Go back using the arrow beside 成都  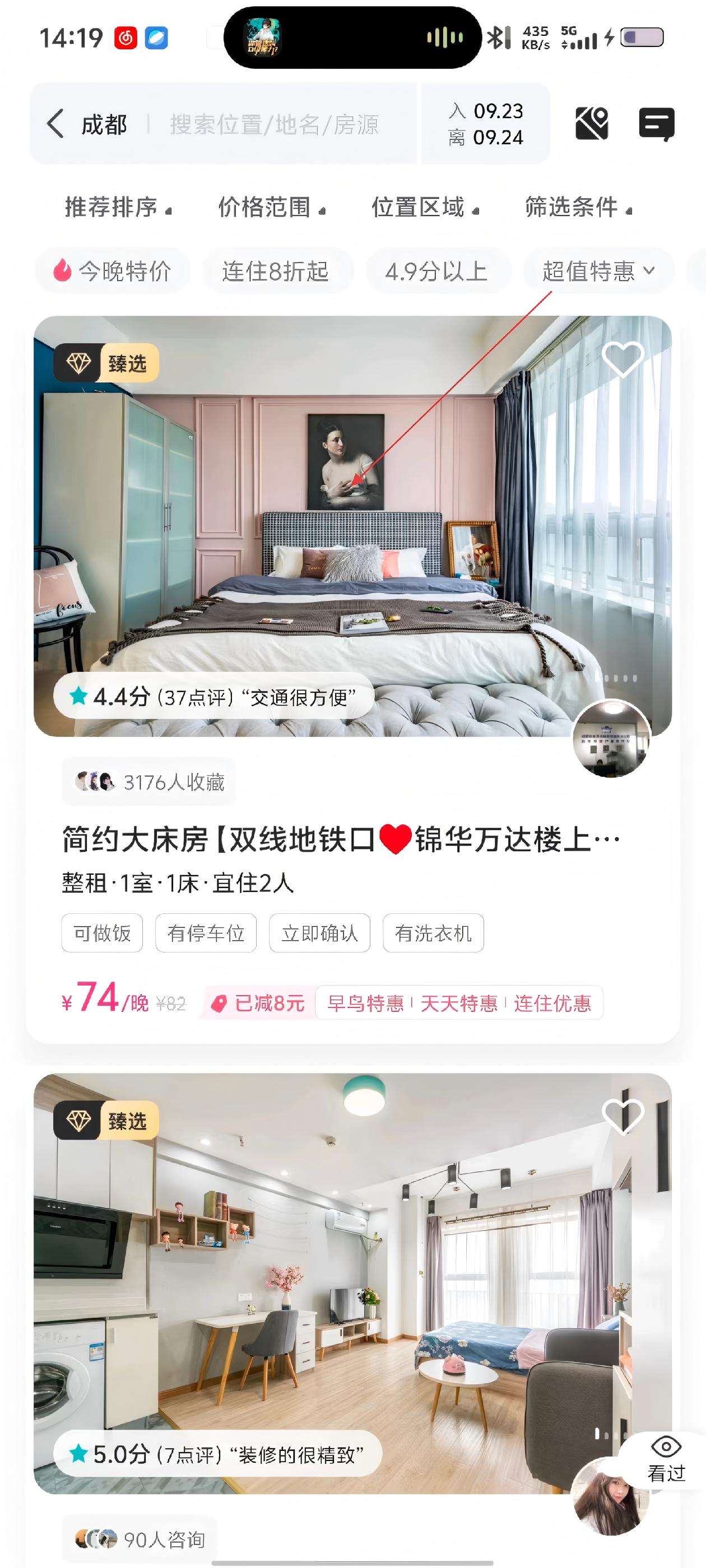(x=55, y=124)
